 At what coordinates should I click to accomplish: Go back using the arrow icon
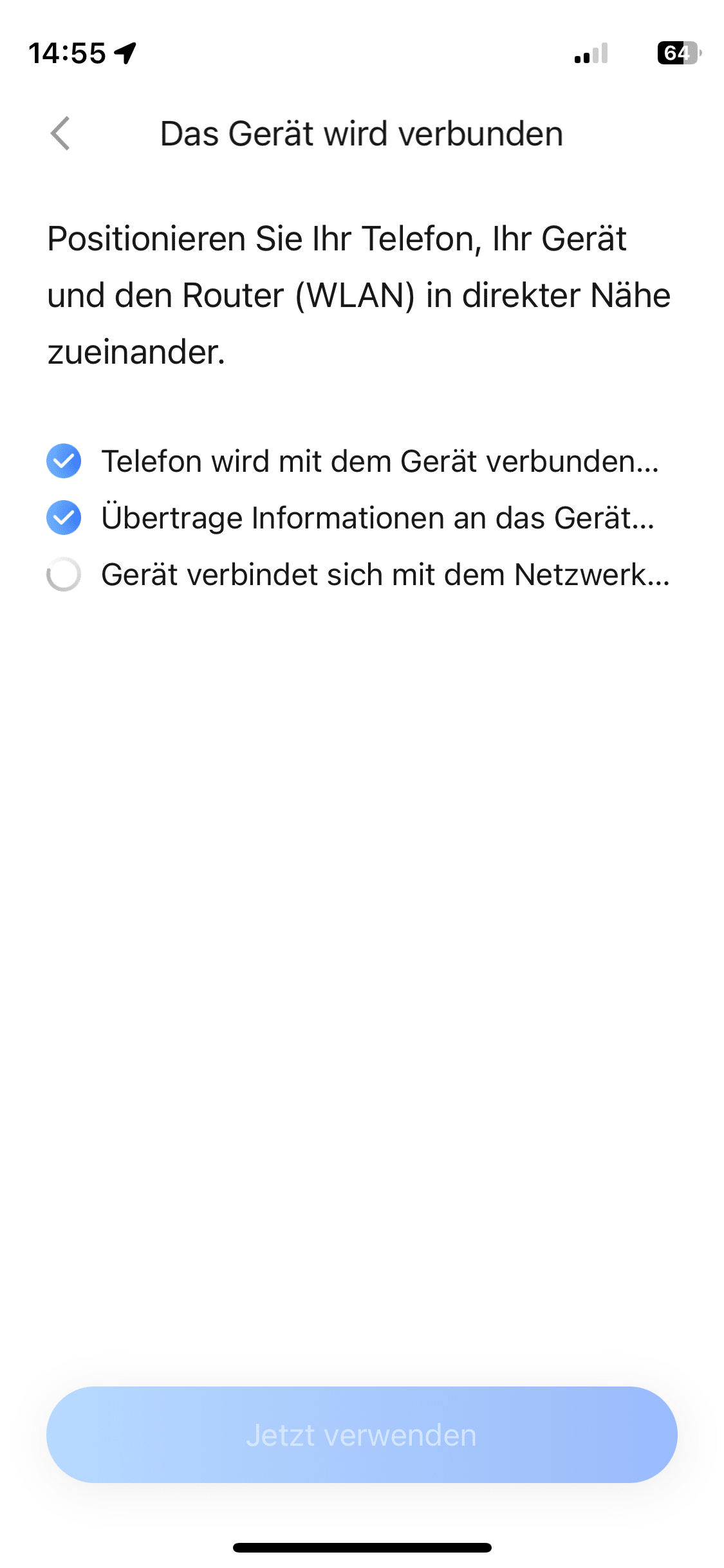[x=60, y=134]
